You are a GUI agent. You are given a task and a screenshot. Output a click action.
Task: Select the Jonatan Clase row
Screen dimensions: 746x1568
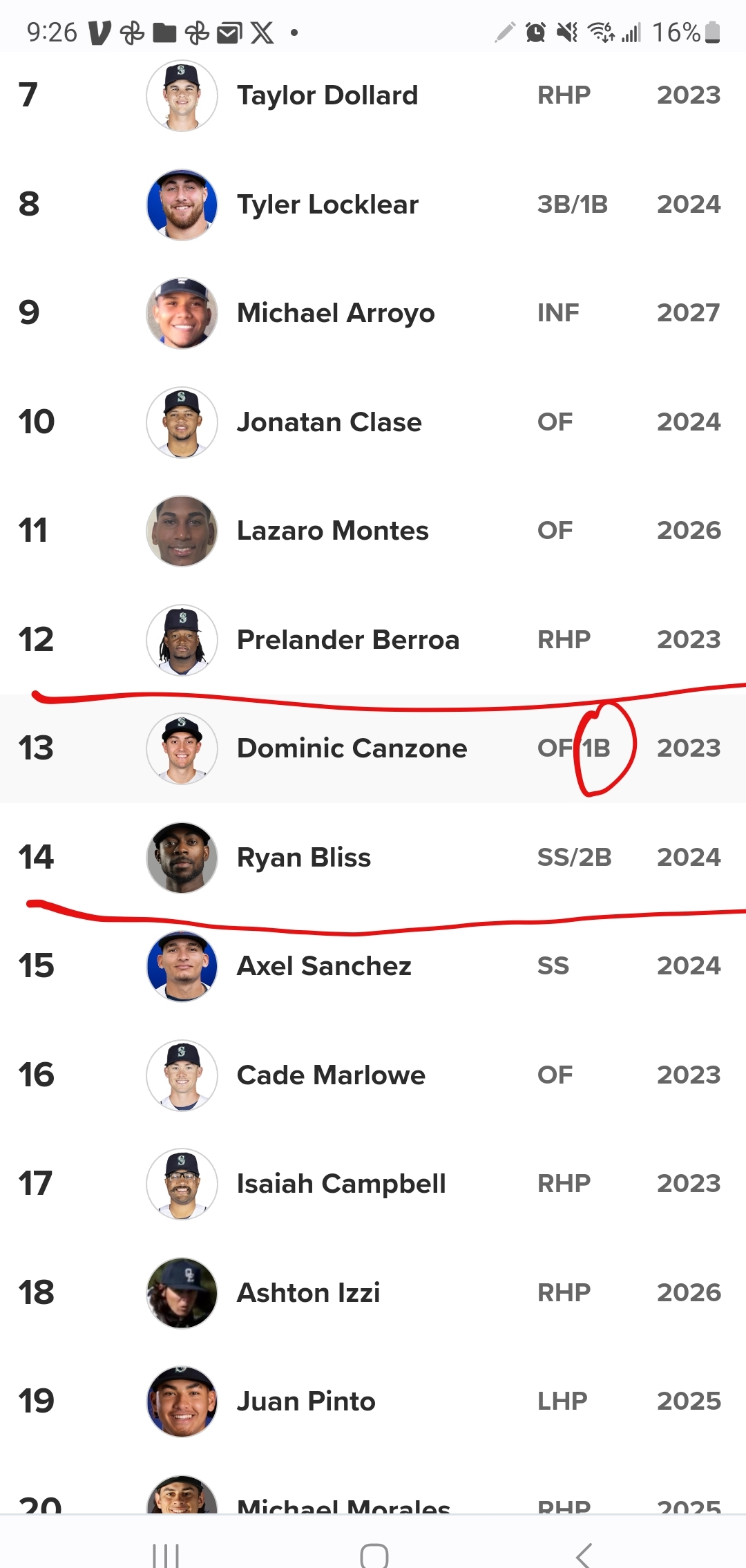(x=329, y=422)
